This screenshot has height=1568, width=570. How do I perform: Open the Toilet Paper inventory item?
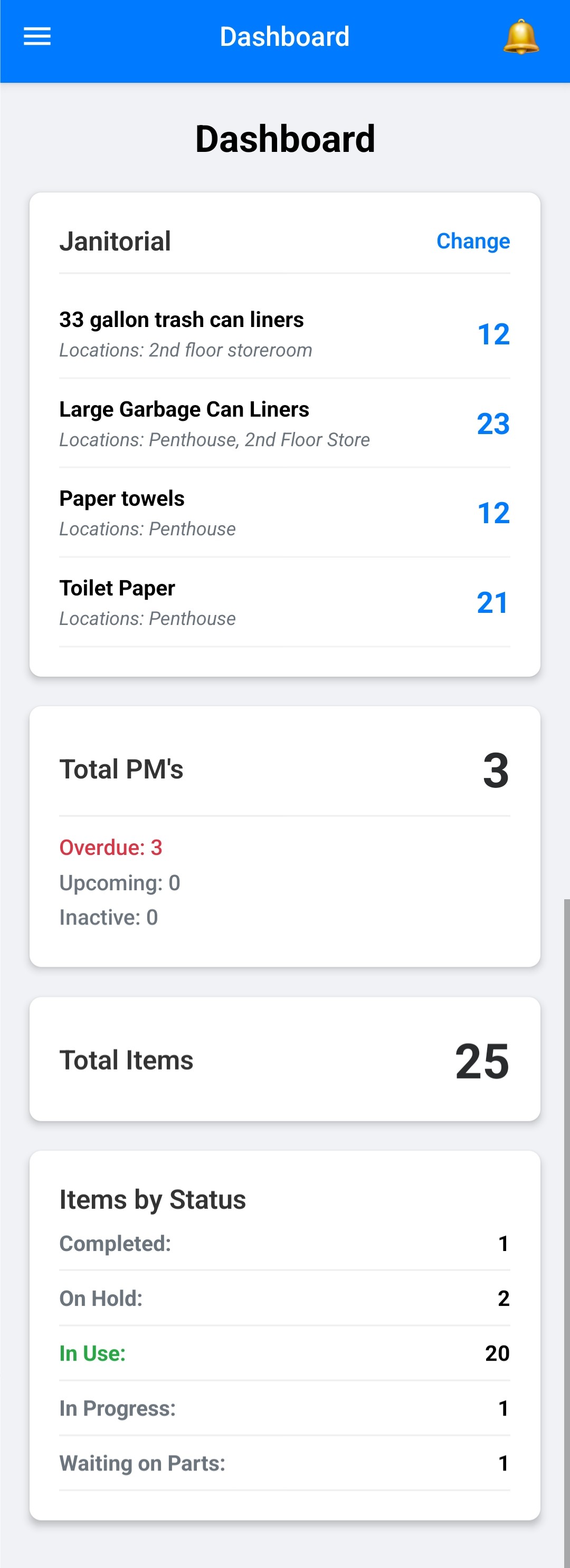click(117, 588)
